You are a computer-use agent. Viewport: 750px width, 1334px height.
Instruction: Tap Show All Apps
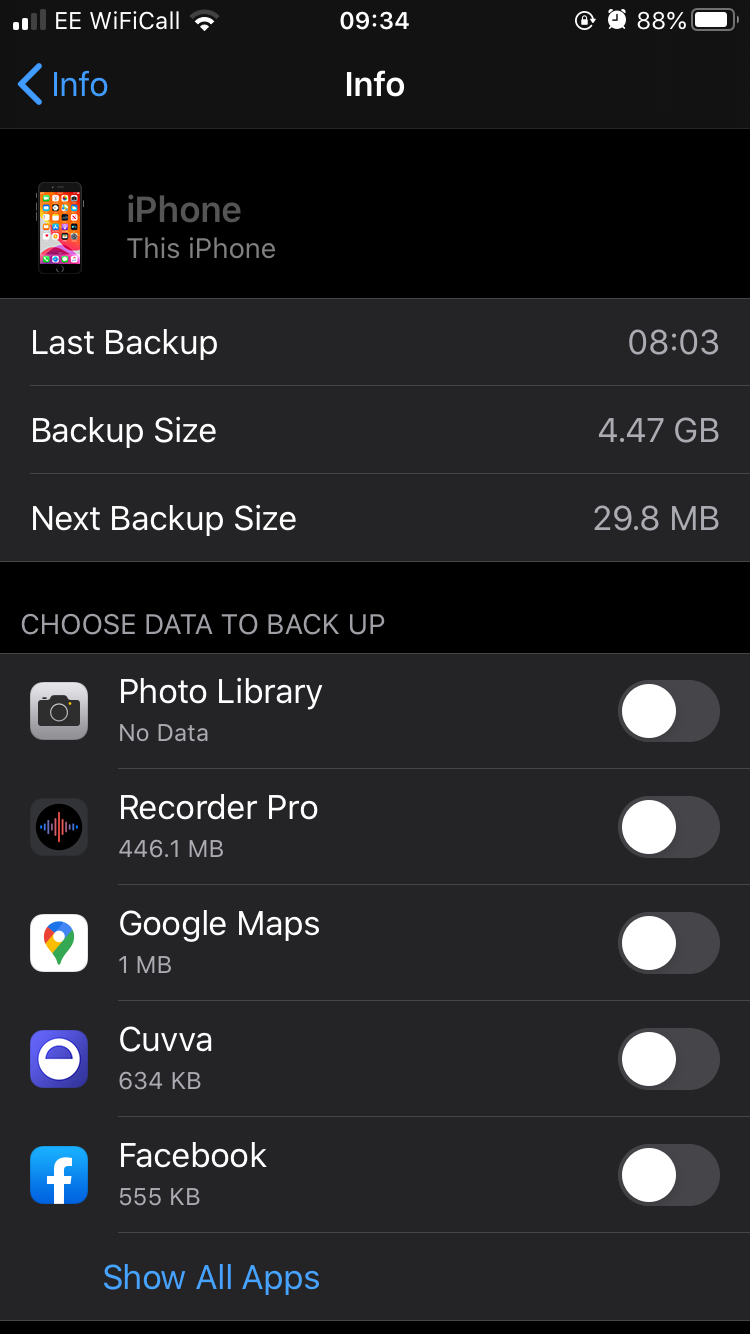tap(211, 1277)
